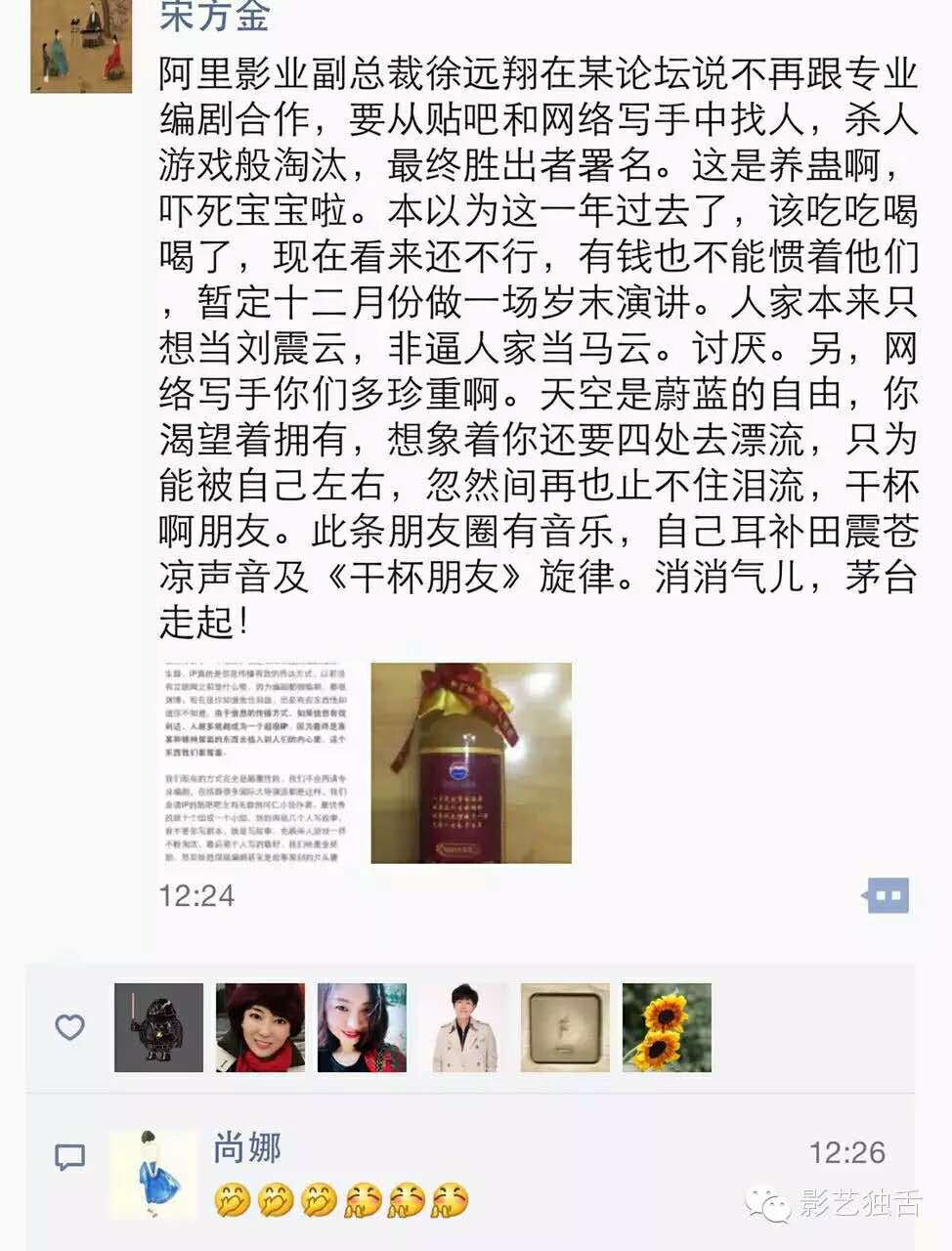This screenshot has width=952, height=1251.
Task: Reply to 尚娜's emoji comment
Action: click(341, 1199)
